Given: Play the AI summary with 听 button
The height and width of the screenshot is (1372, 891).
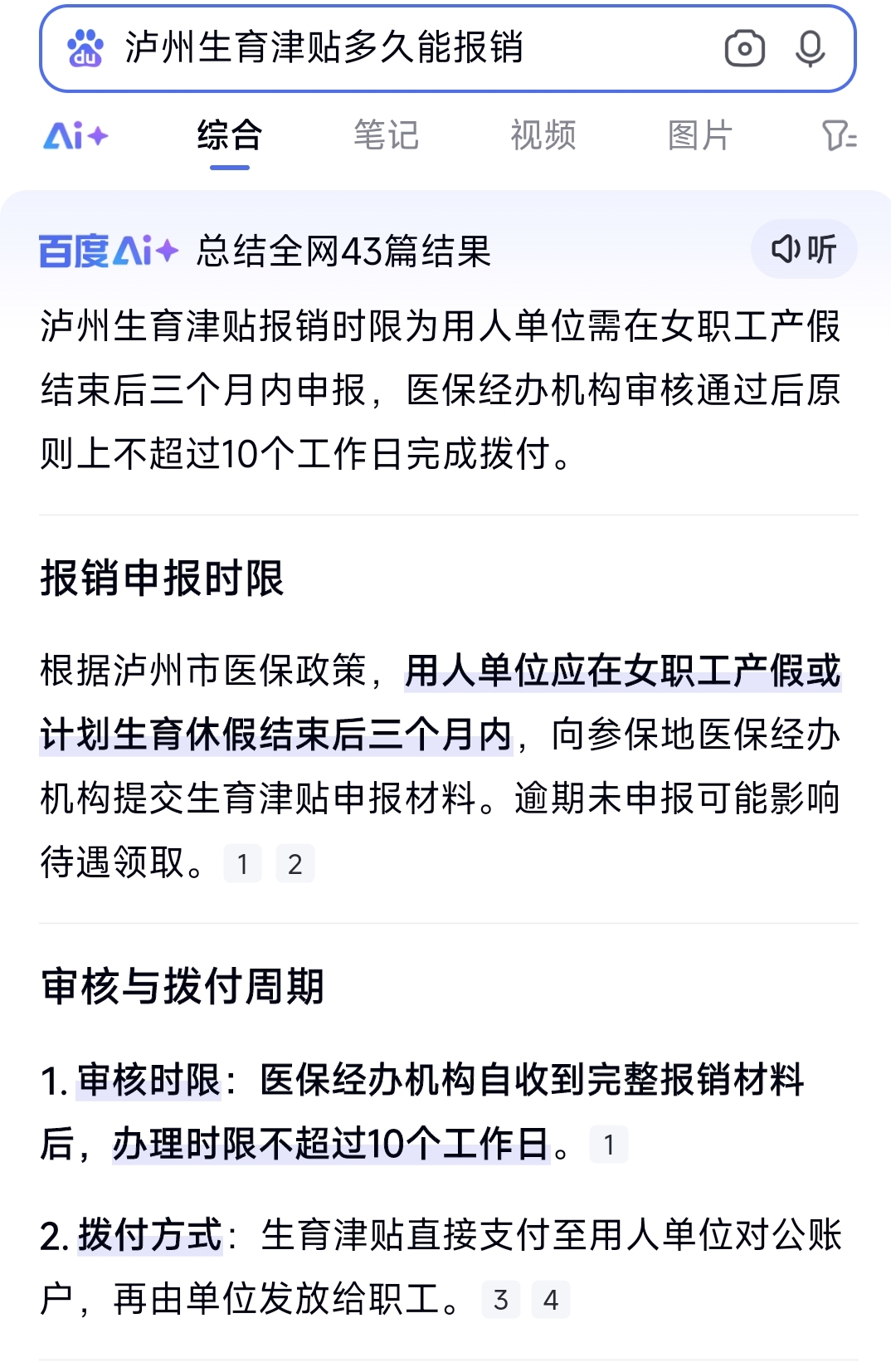Looking at the screenshot, I should pyautogui.click(x=803, y=249).
